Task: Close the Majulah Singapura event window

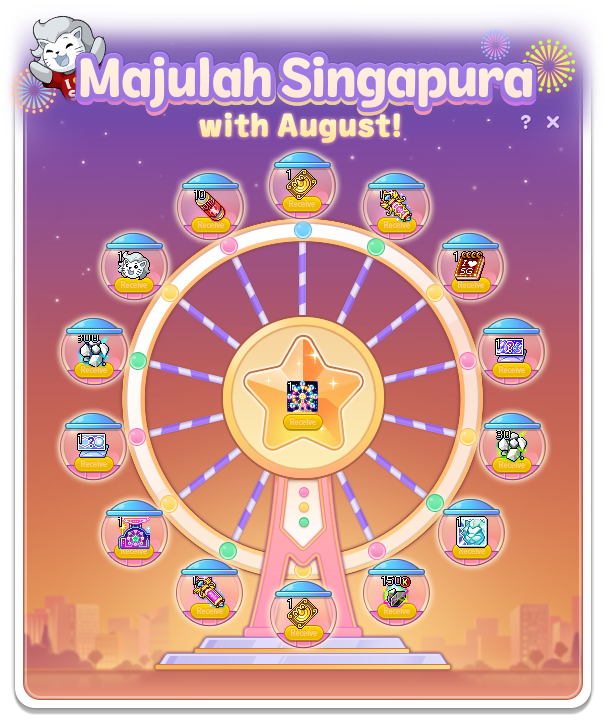Action: click(x=553, y=122)
